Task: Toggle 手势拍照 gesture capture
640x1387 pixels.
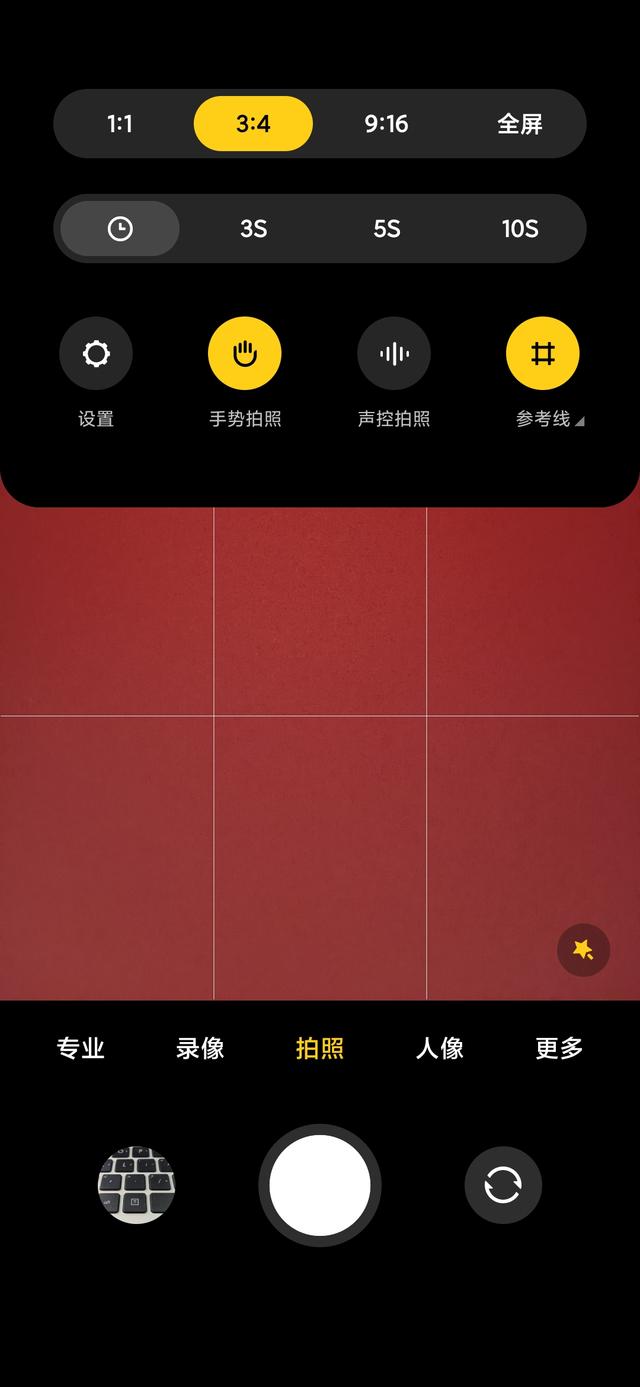Action: 245,354
